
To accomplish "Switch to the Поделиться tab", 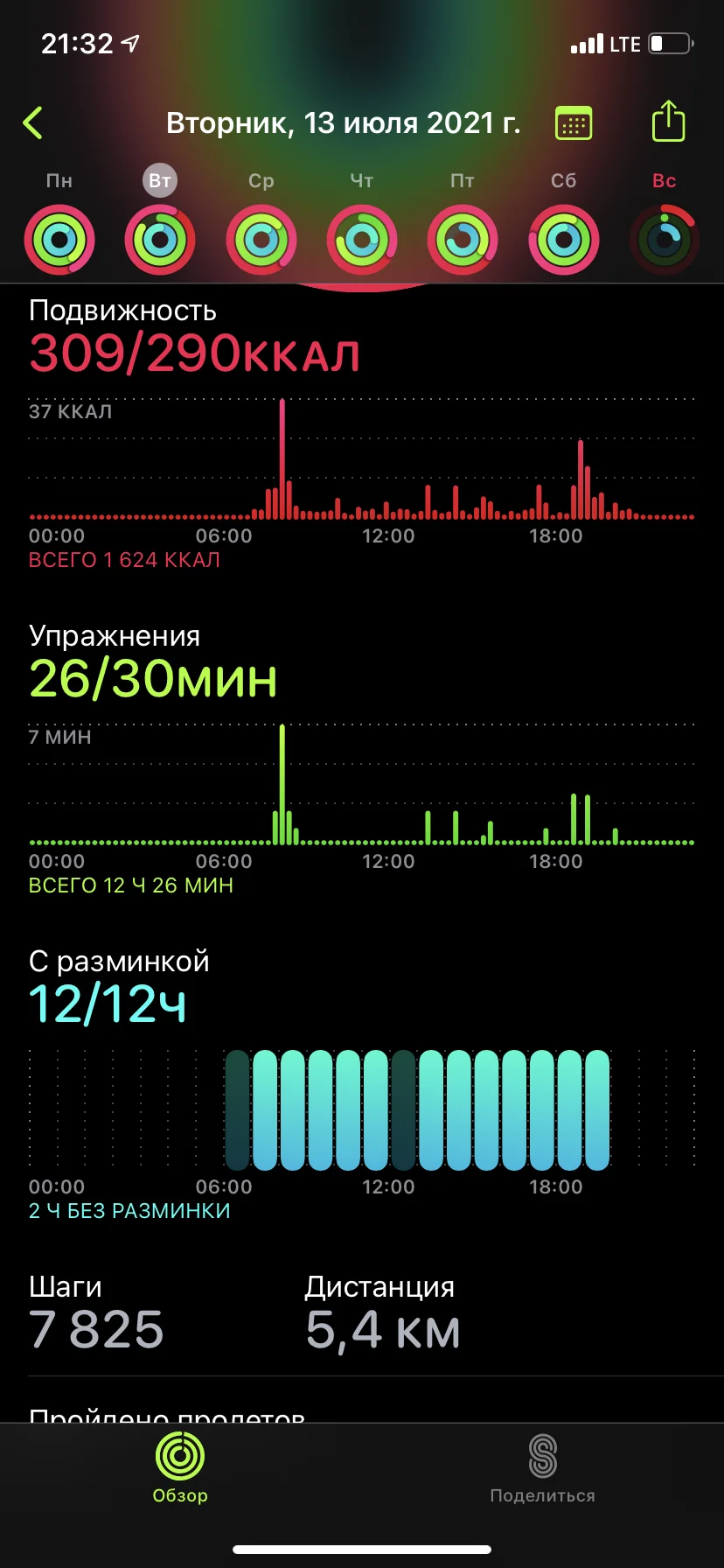I will pyautogui.click(x=542, y=1467).
